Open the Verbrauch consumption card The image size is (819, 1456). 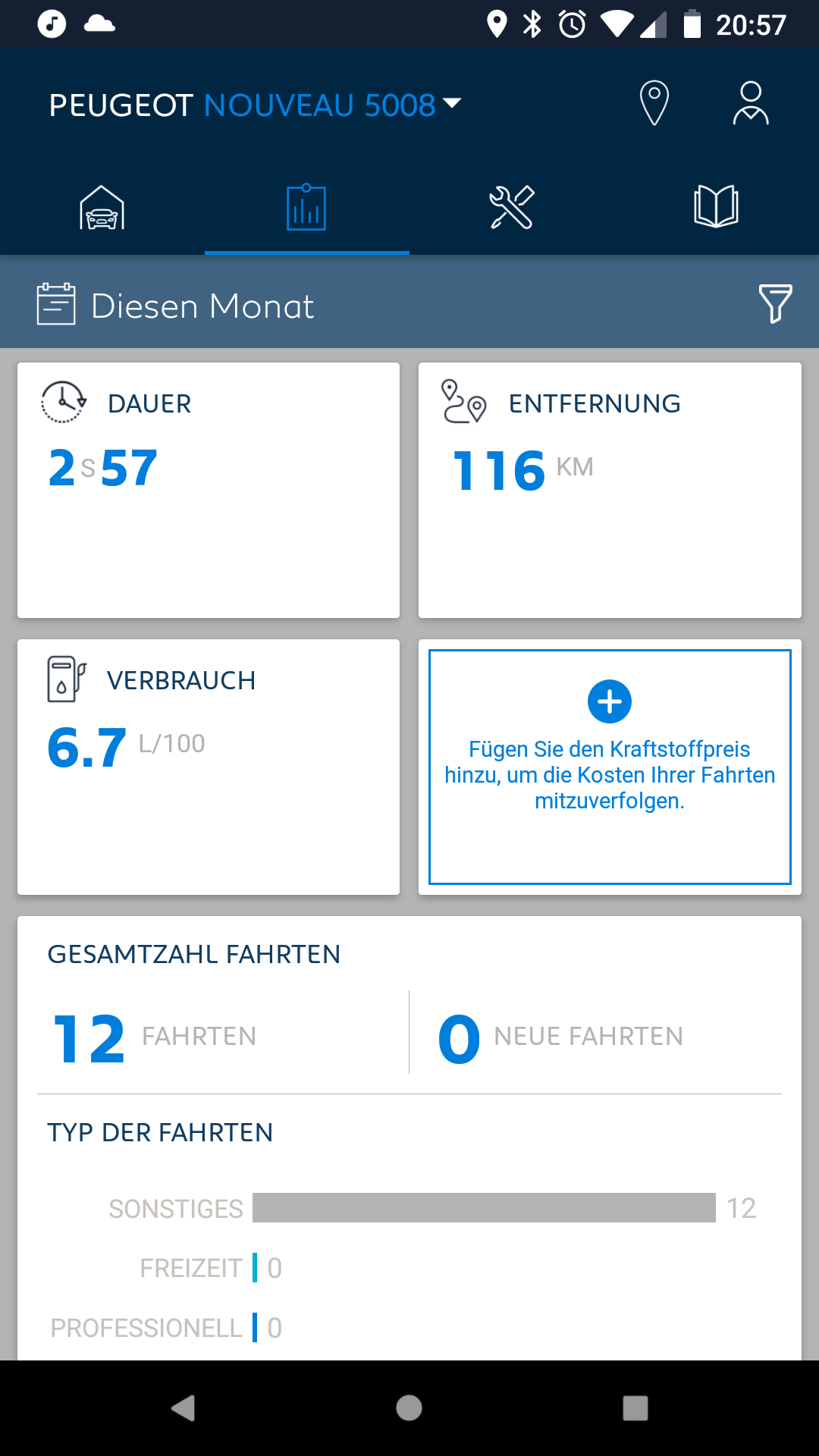point(209,767)
